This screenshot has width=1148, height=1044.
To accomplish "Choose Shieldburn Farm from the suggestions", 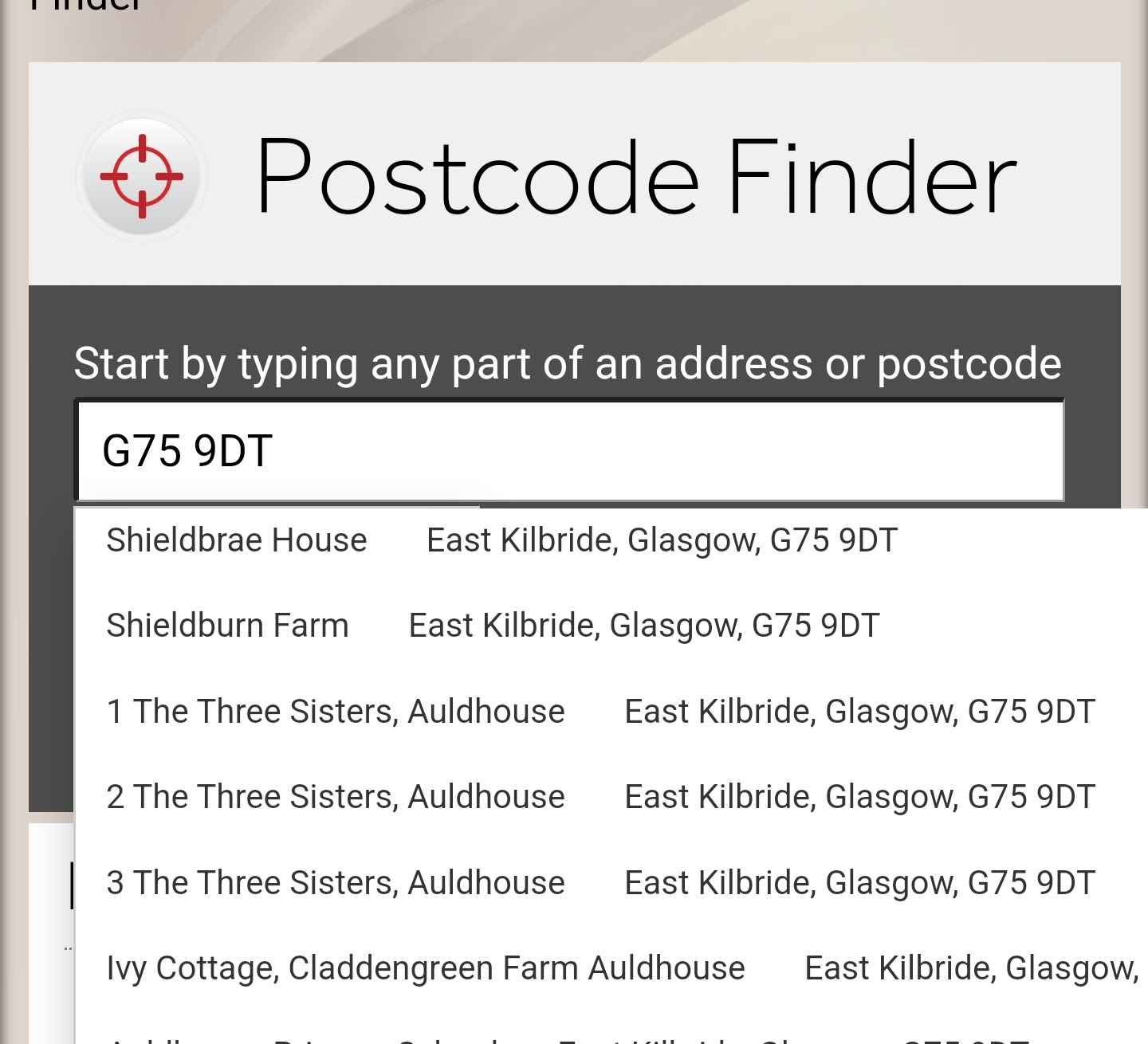I will coord(493,626).
